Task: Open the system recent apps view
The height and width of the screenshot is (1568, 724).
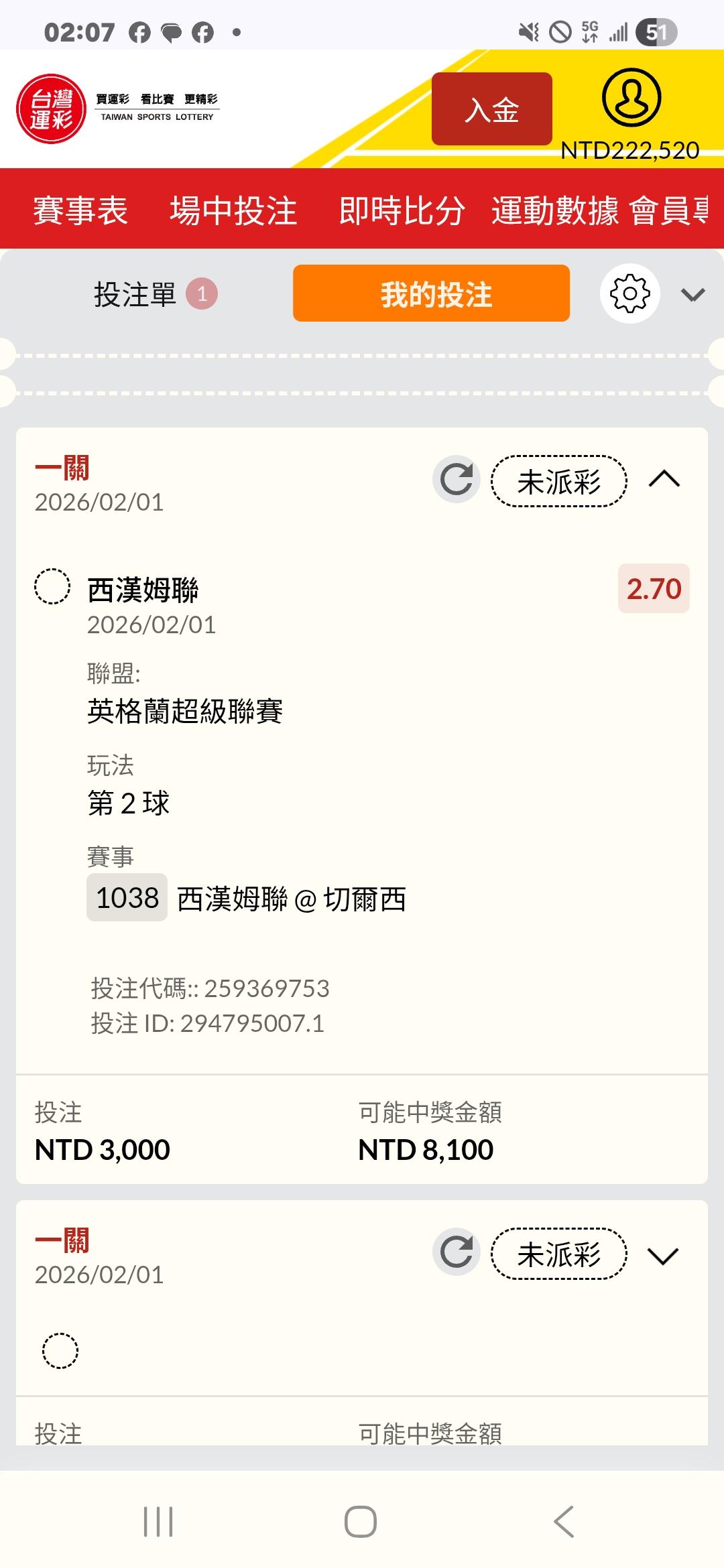Action: (x=158, y=1521)
